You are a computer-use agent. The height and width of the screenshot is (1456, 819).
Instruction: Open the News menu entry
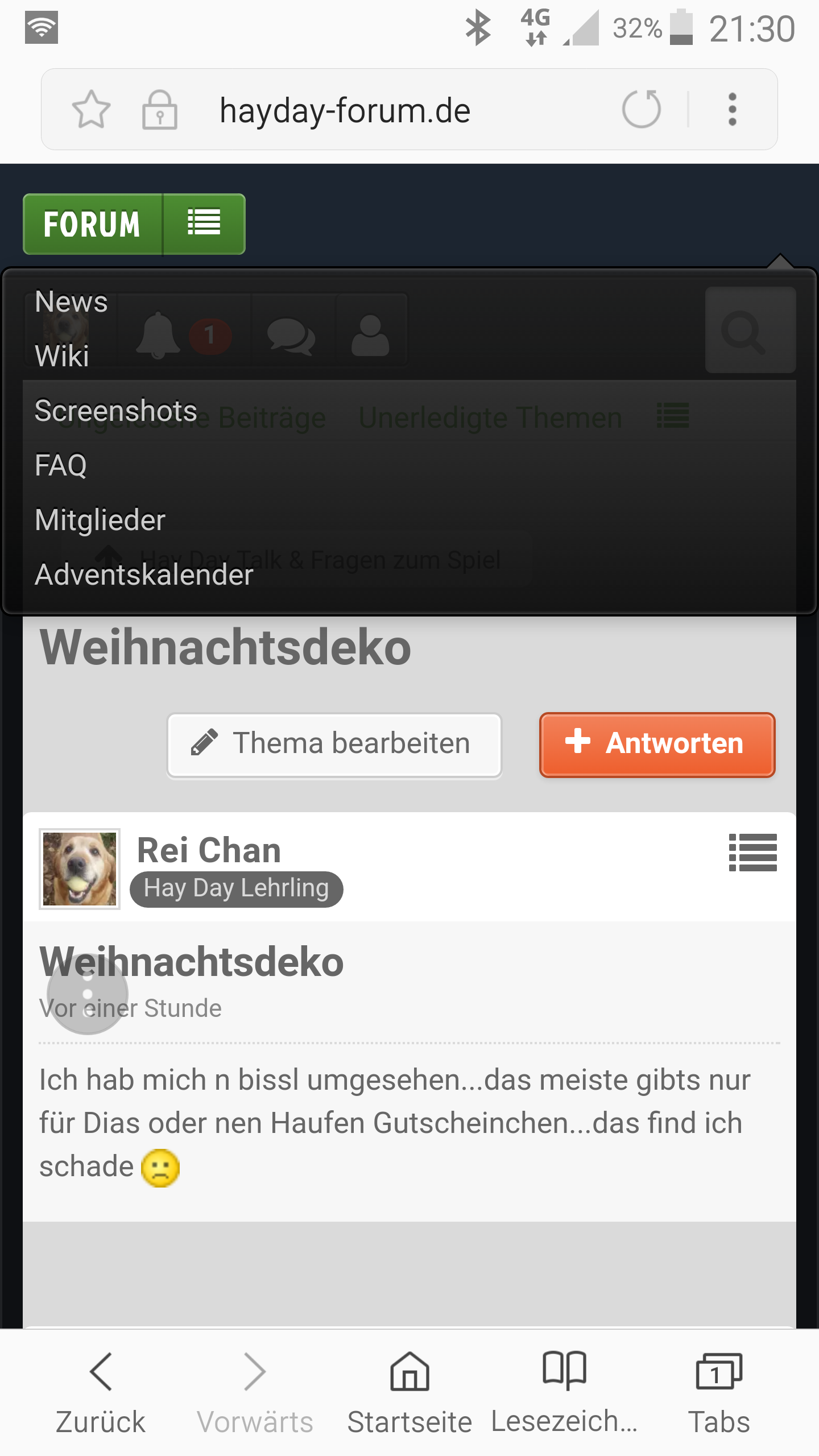click(71, 301)
